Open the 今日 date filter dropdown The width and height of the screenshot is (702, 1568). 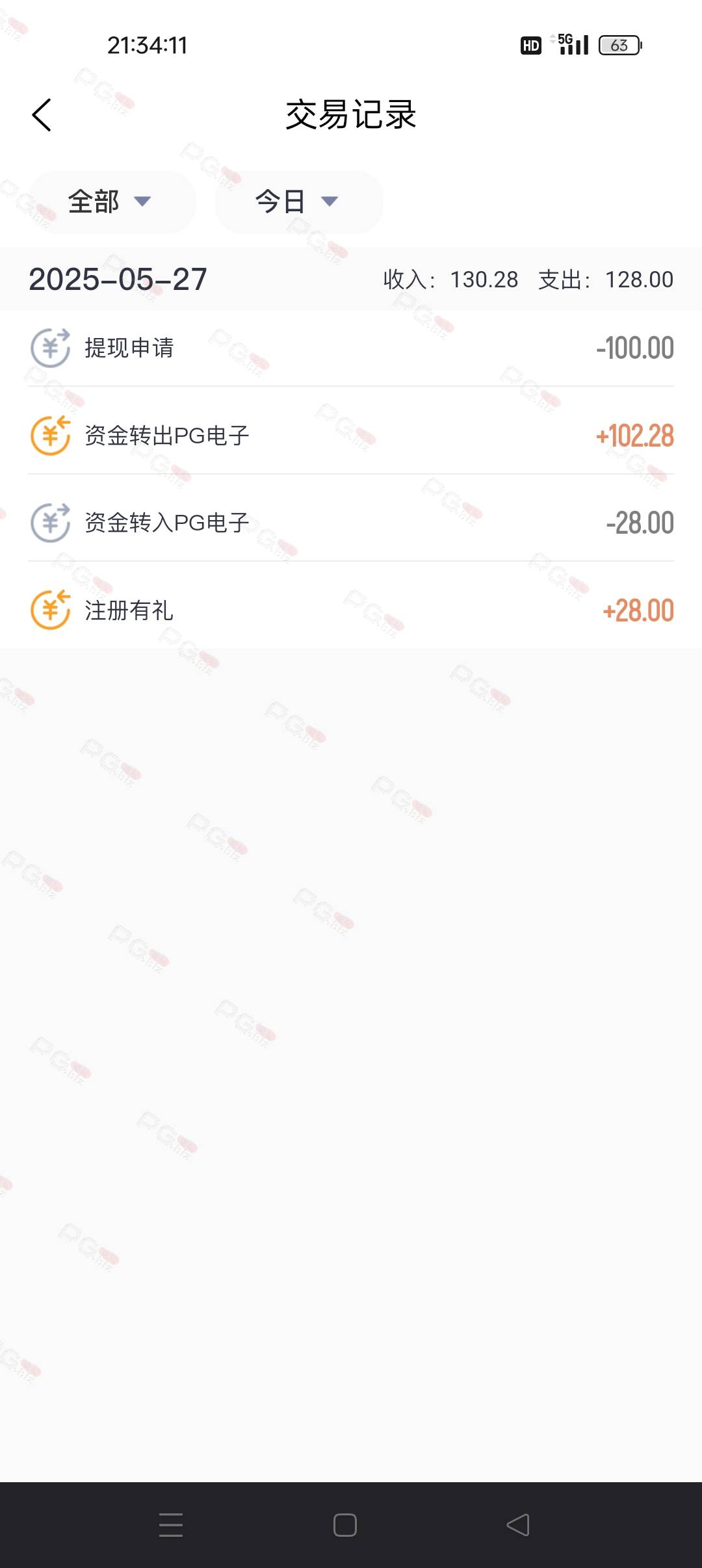click(x=298, y=202)
